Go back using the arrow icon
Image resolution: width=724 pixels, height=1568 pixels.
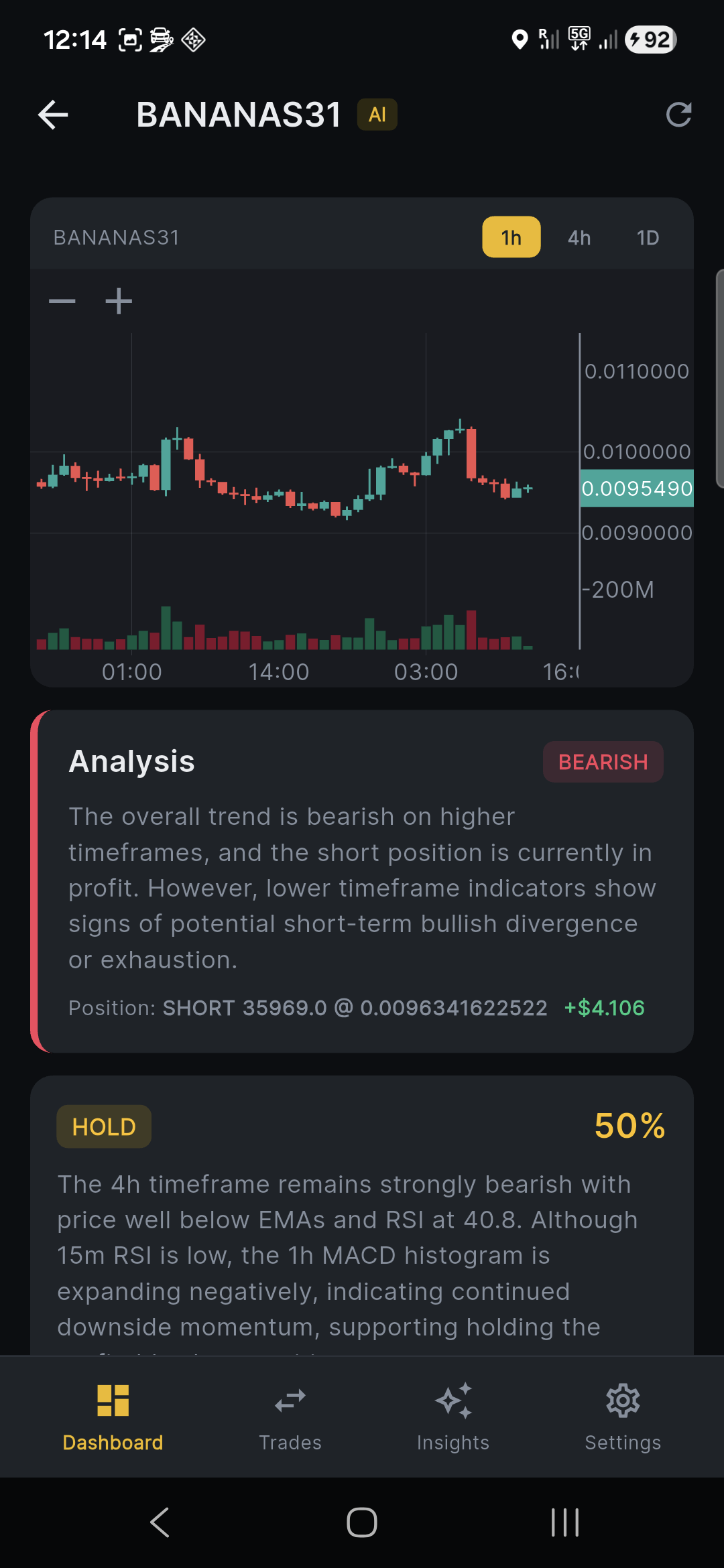pyautogui.click(x=52, y=114)
